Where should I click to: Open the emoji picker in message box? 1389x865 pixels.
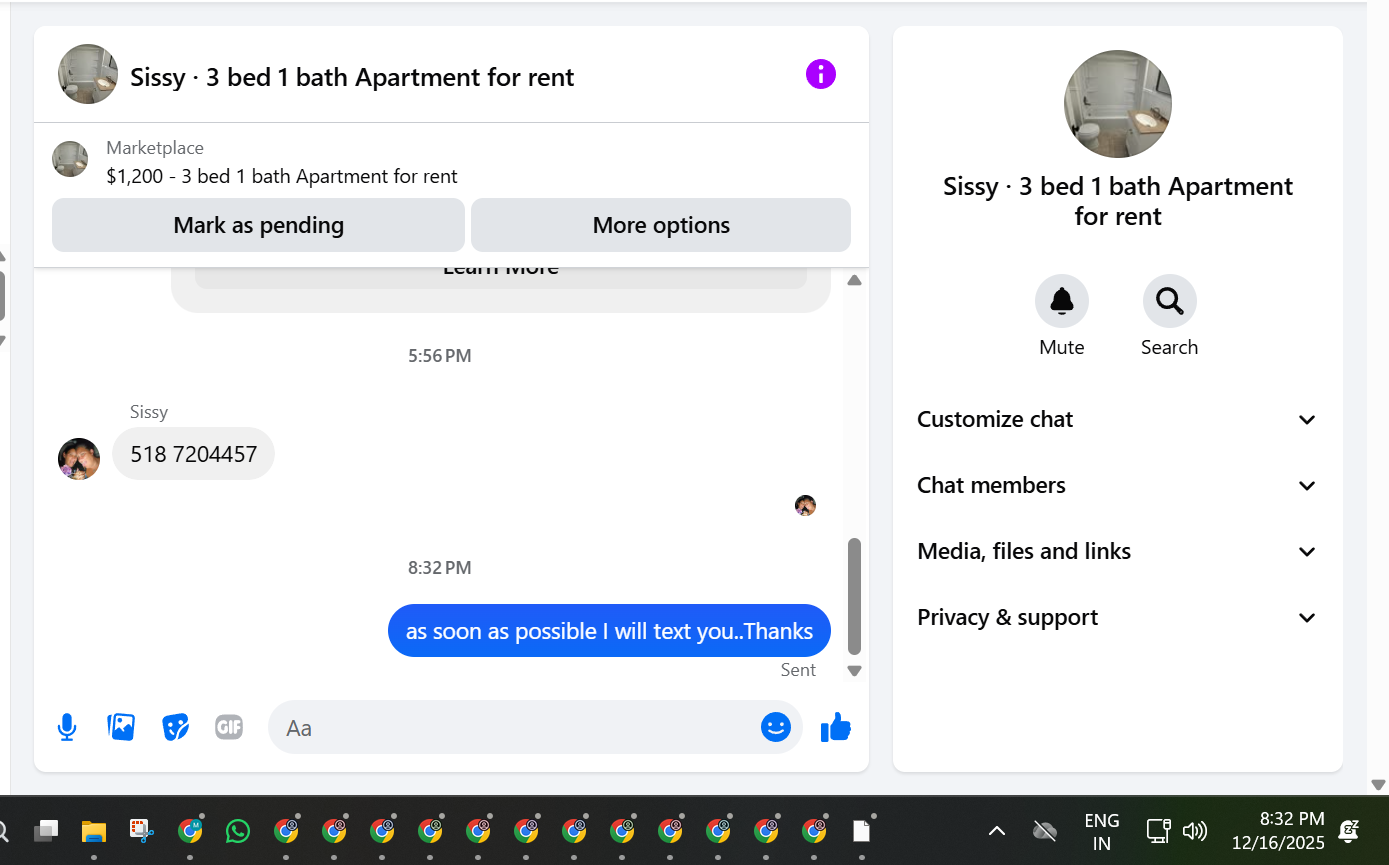776,727
